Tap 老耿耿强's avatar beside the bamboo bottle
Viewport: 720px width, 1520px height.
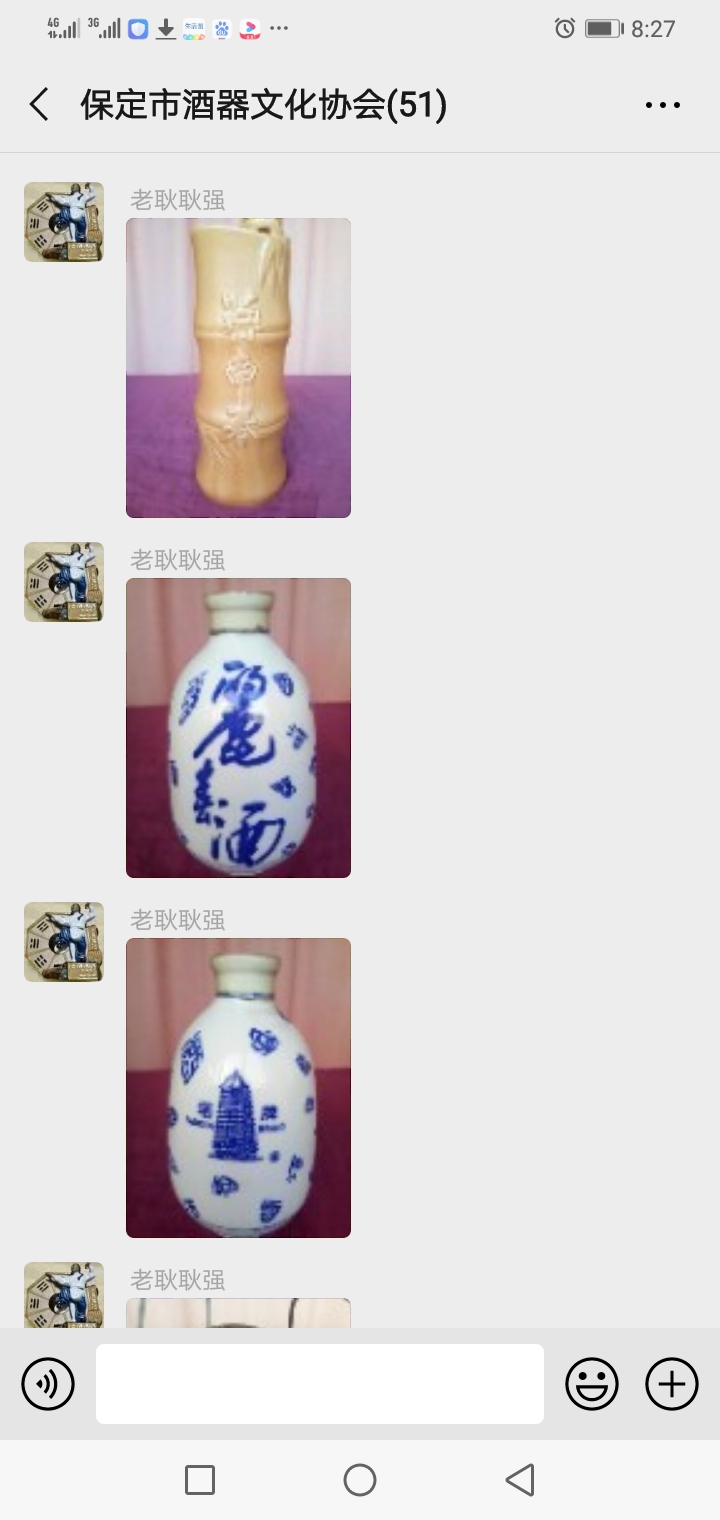click(x=64, y=222)
